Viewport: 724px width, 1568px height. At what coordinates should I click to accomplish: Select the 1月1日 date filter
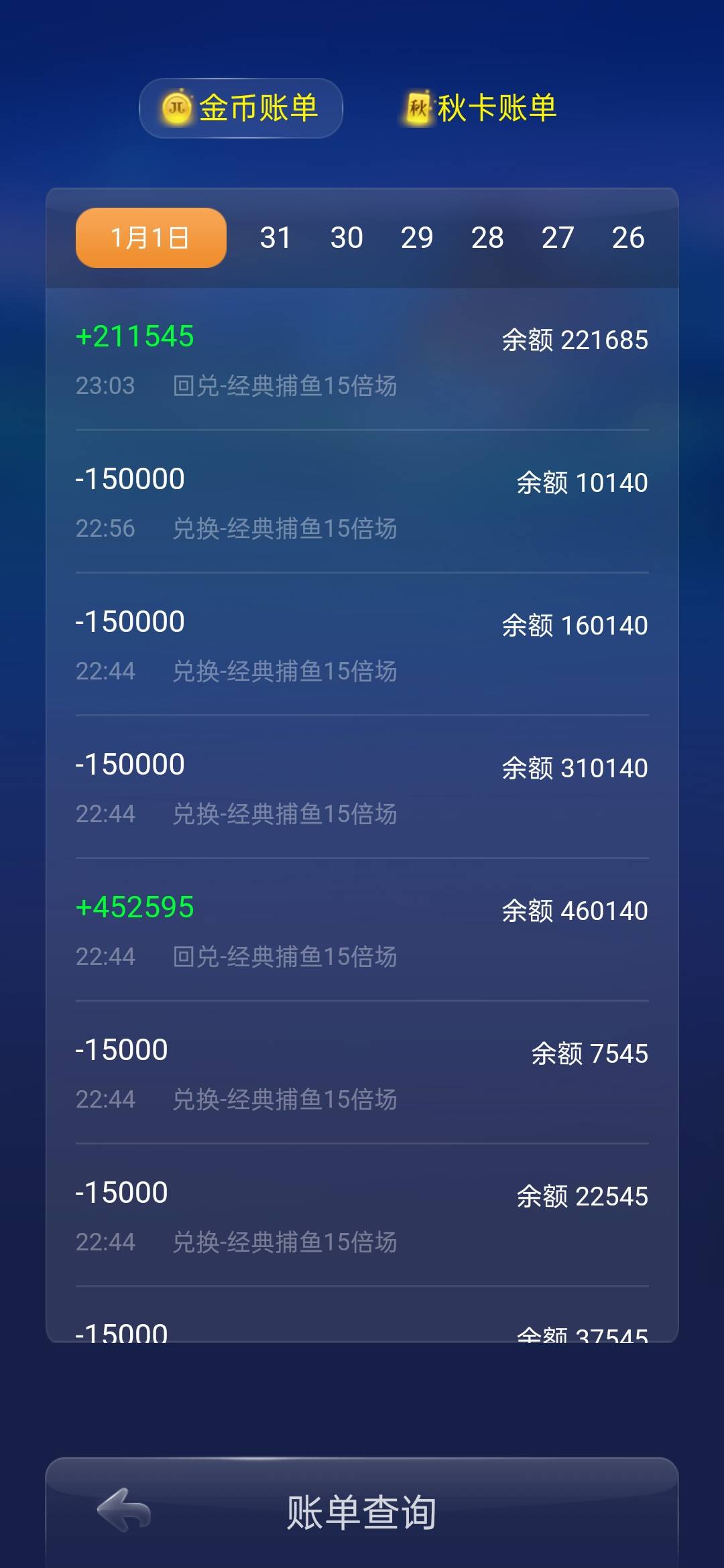(x=149, y=238)
